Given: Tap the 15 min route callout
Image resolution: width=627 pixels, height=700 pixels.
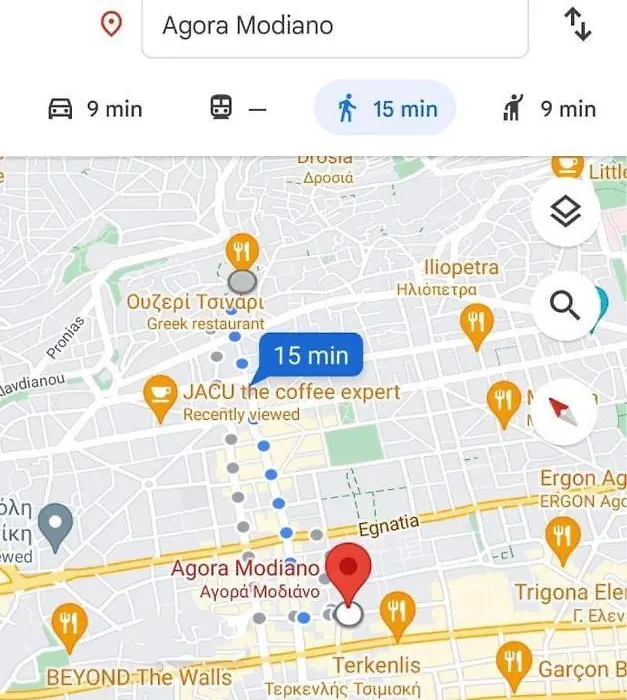Looking at the screenshot, I should [x=310, y=355].
